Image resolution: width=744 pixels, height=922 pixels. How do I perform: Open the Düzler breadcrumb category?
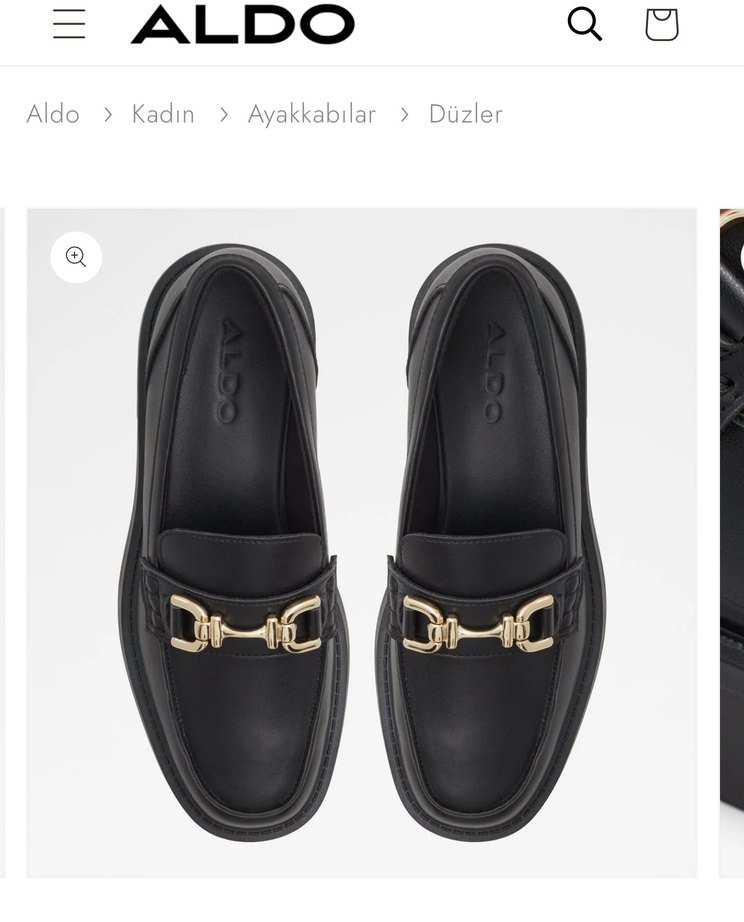point(465,114)
